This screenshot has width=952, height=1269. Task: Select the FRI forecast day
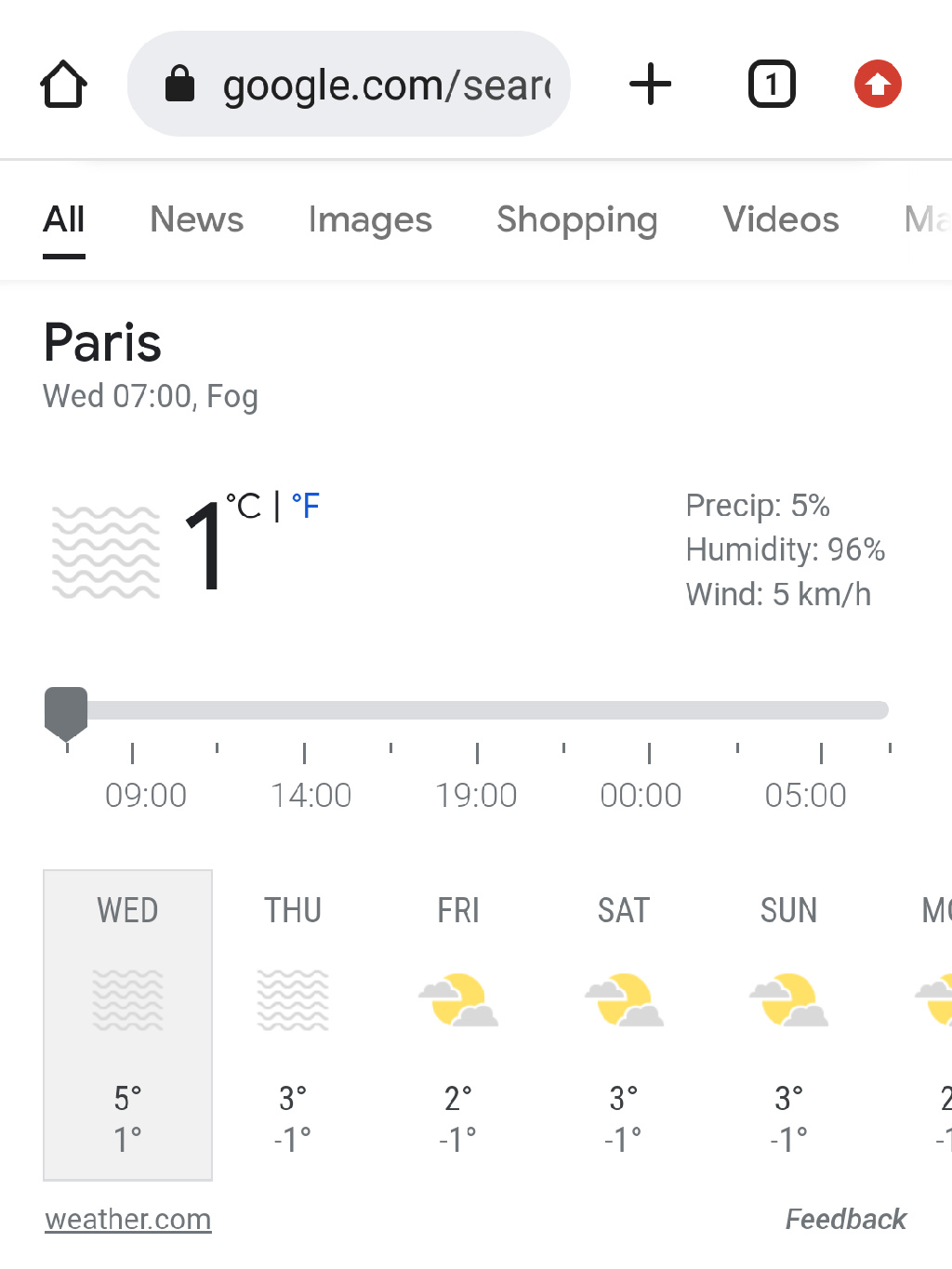pyautogui.click(x=458, y=1024)
